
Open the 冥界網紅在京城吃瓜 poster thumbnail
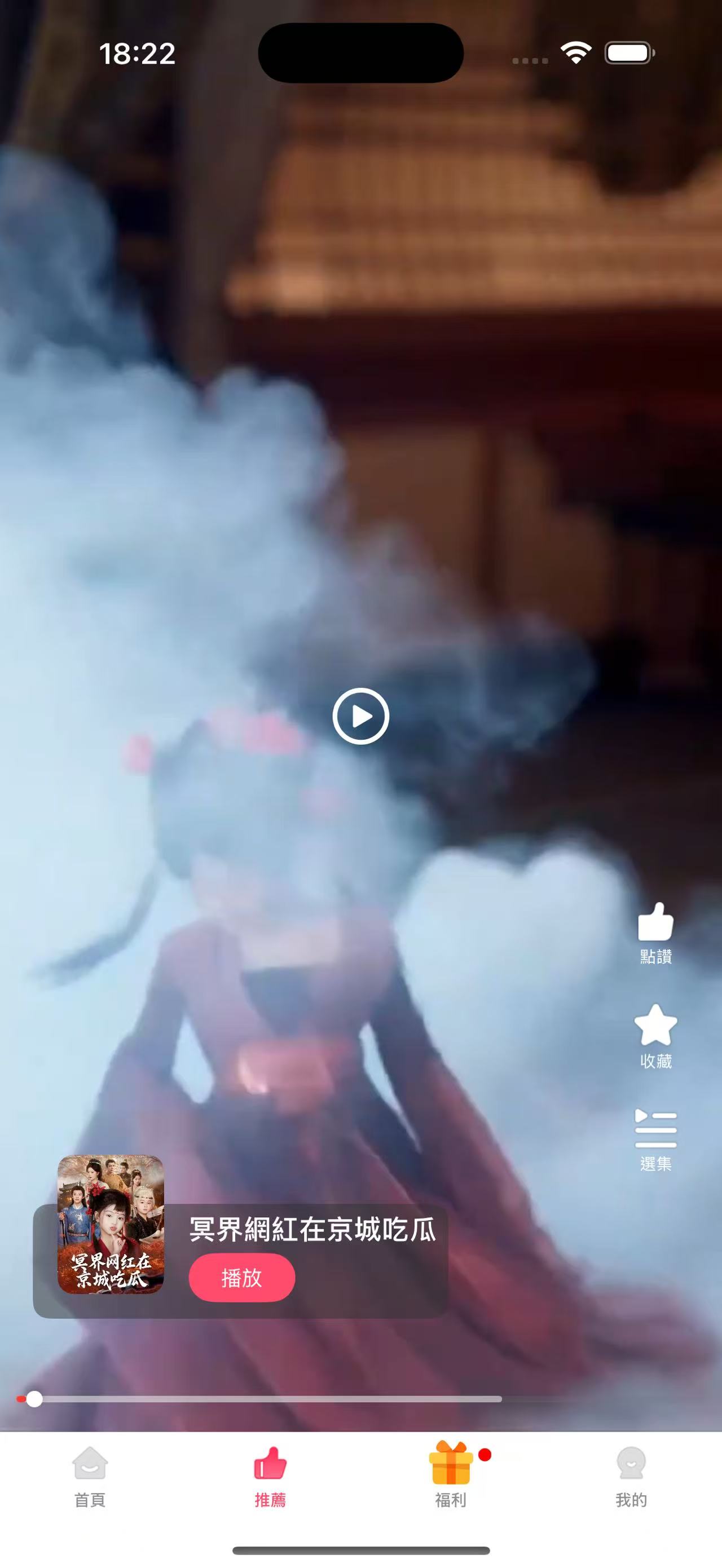pos(111,1224)
